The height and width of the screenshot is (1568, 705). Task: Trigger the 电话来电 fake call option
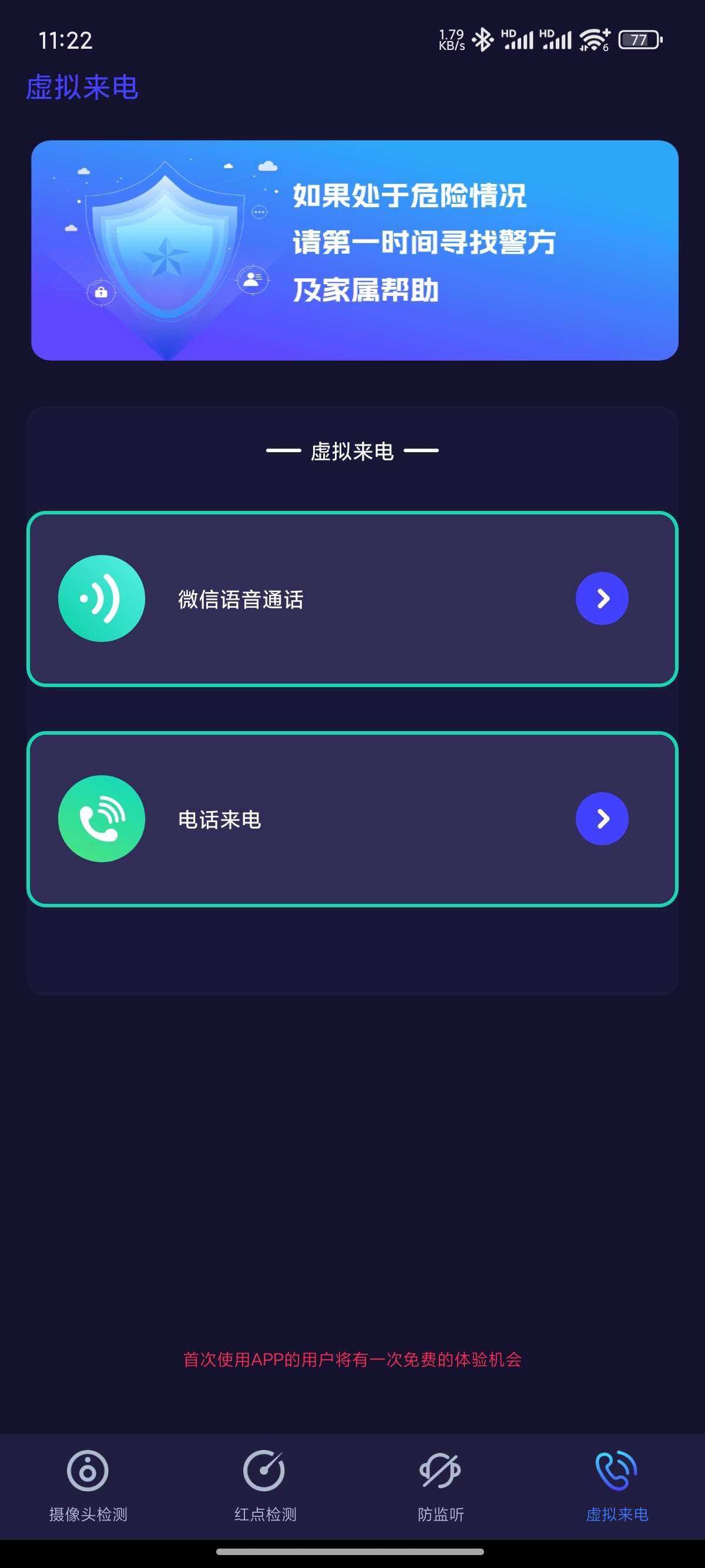point(352,819)
